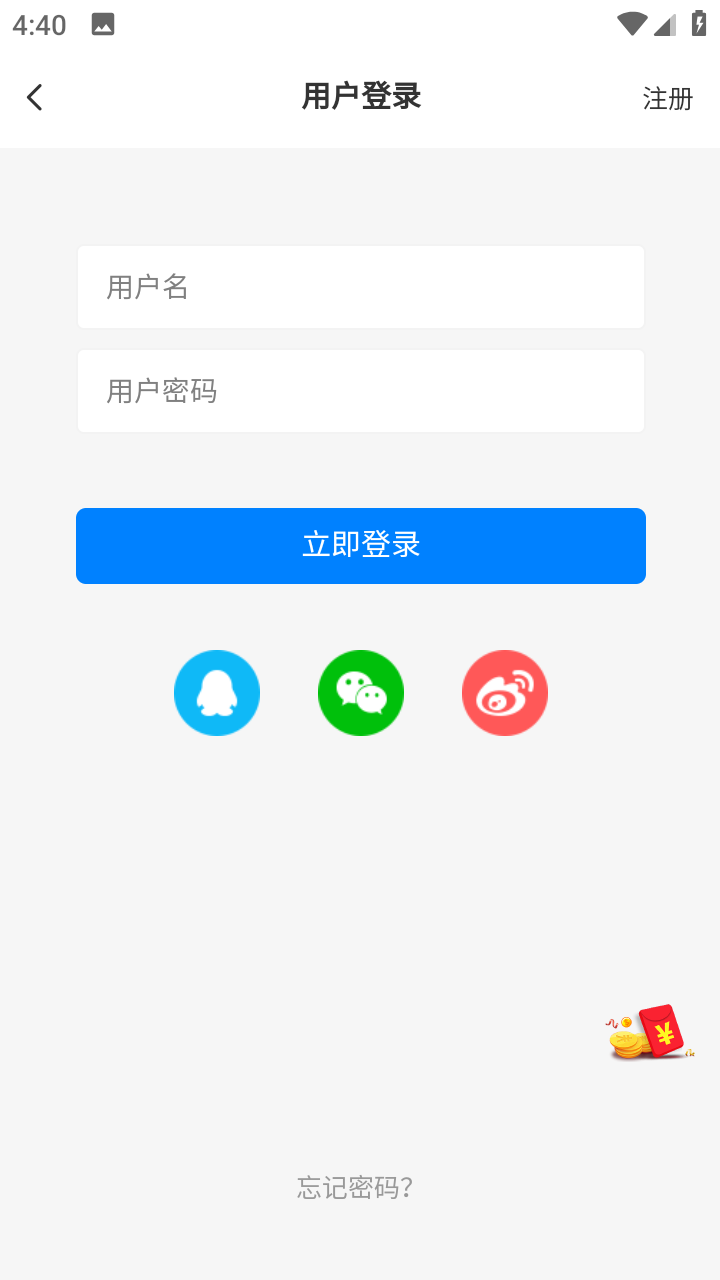Viewport: 720px width, 1280px height.
Task: Open the 忘记密码 forgot password link
Action: coord(355,1187)
